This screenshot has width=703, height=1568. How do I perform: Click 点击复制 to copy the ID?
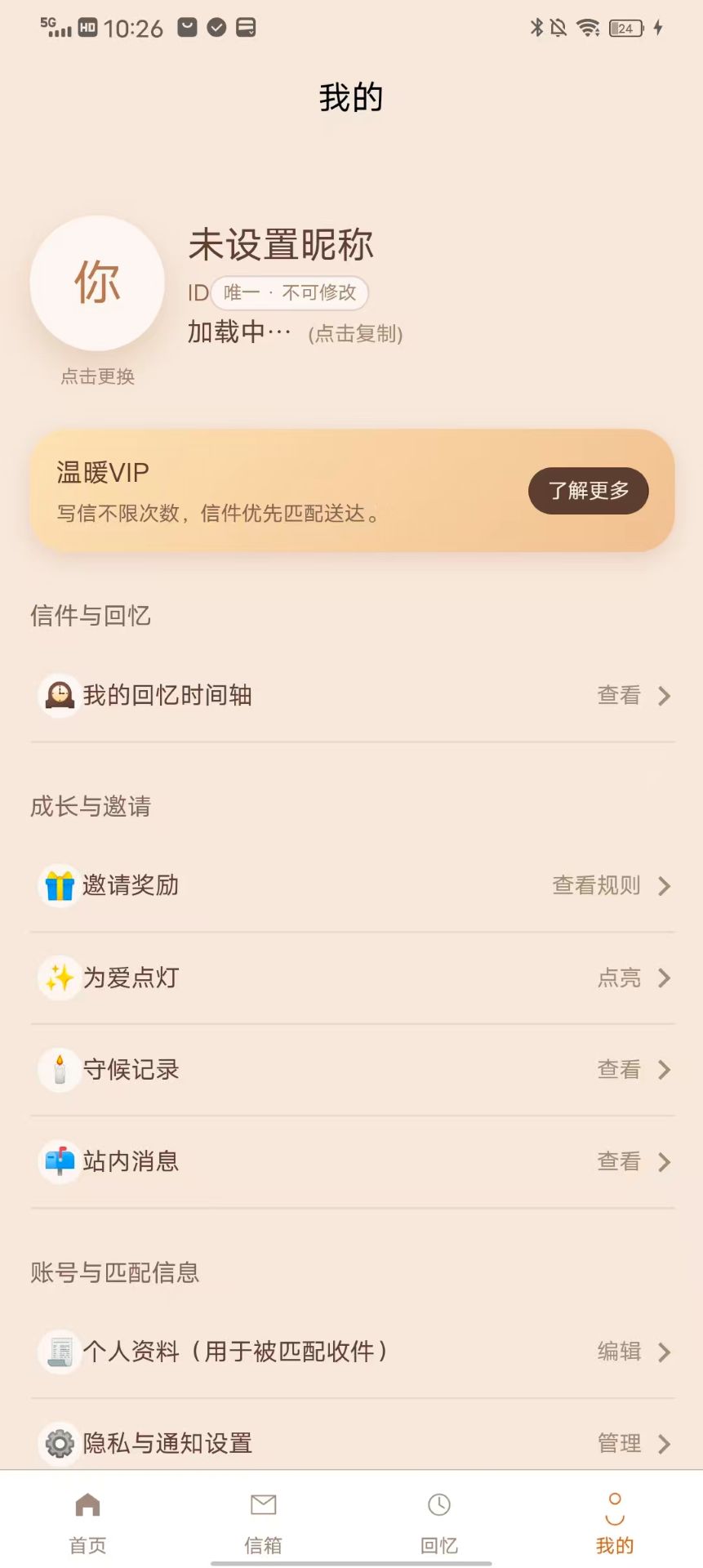tap(354, 334)
